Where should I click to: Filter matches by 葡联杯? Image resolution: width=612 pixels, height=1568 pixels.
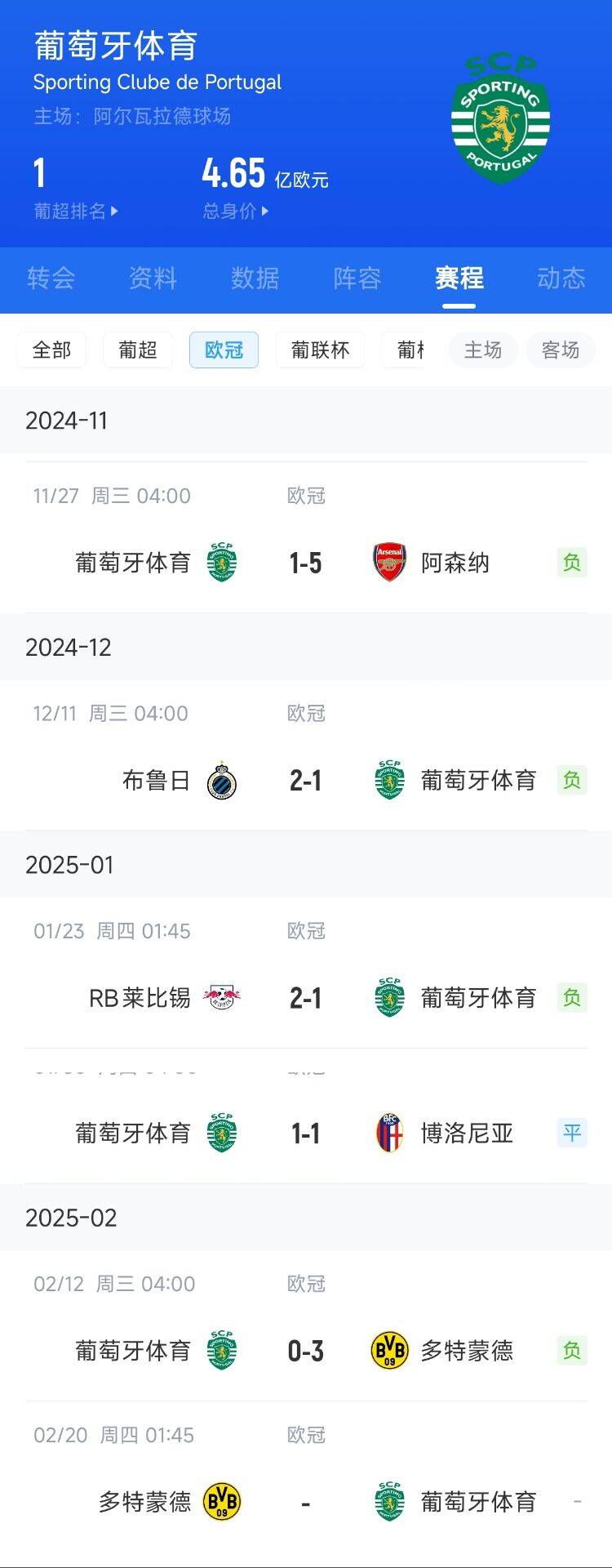(320, 350)
